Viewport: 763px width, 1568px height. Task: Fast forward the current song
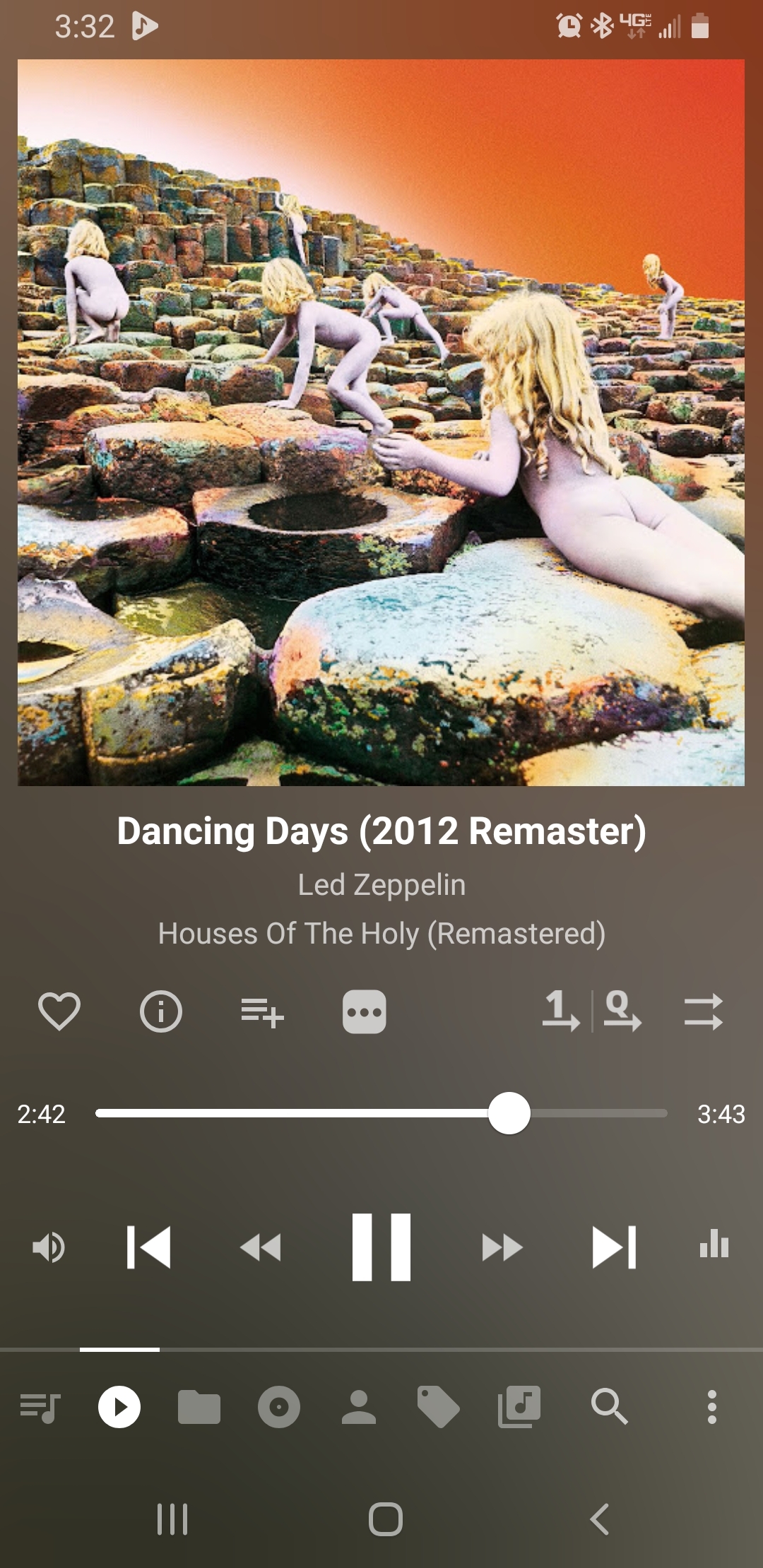[502, 1247]
